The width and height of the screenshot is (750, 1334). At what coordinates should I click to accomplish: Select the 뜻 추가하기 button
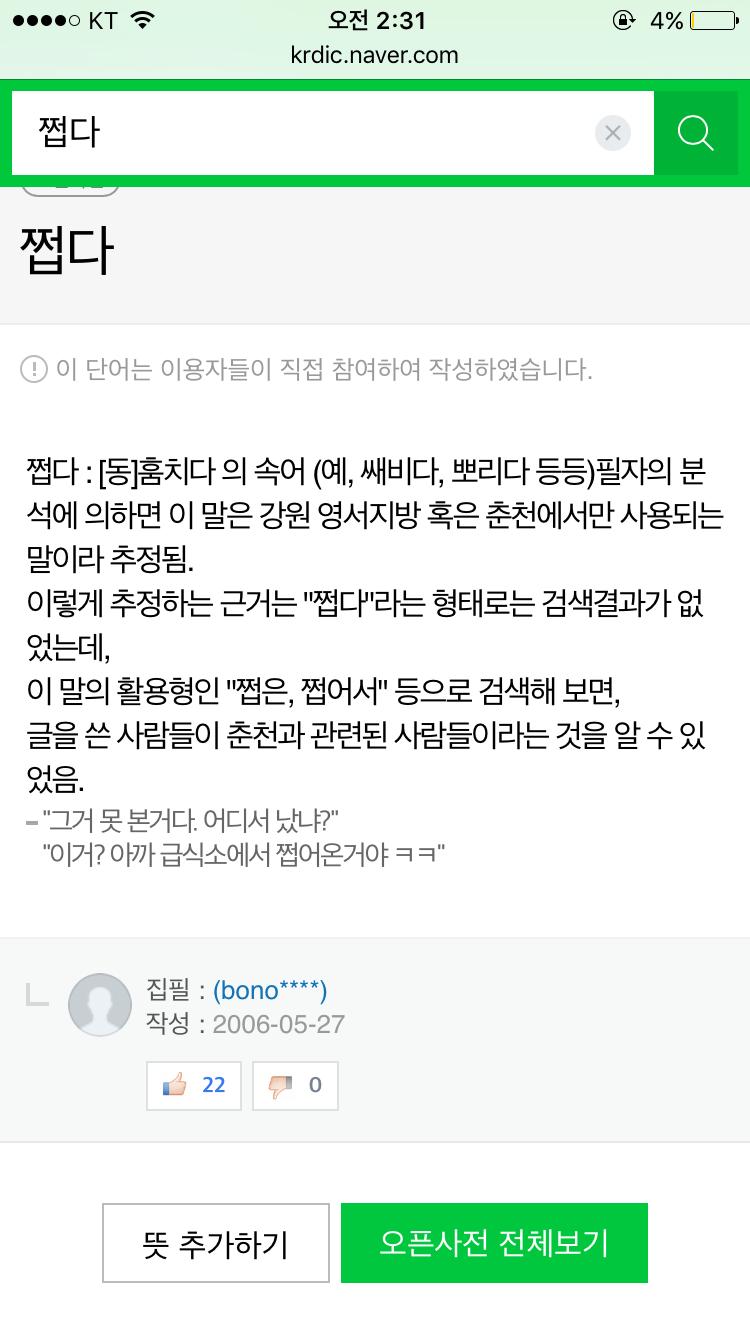click(x=215, y=1243)
